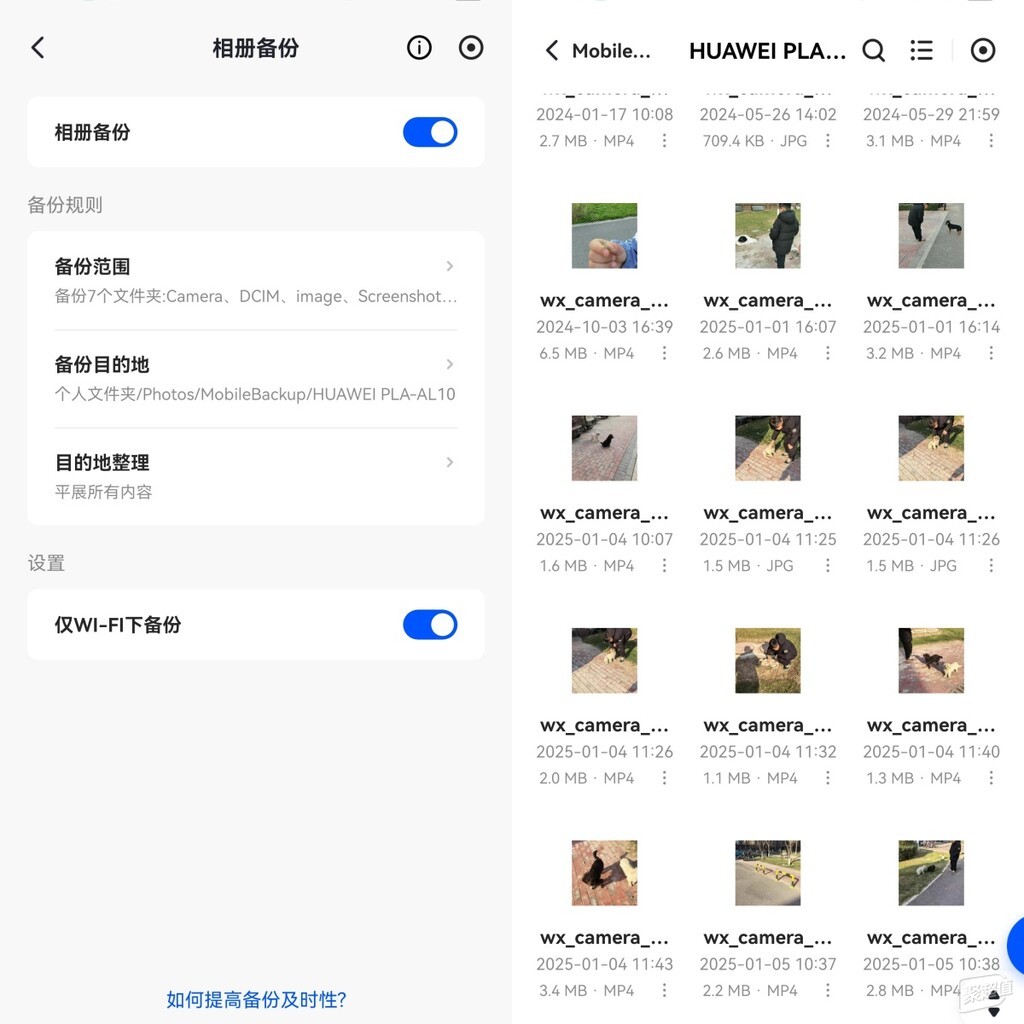This screenshot has width=1024, height=1024.
Task: Open more options for the 2025-01-04 10:07 file
Action: point(664,566)
